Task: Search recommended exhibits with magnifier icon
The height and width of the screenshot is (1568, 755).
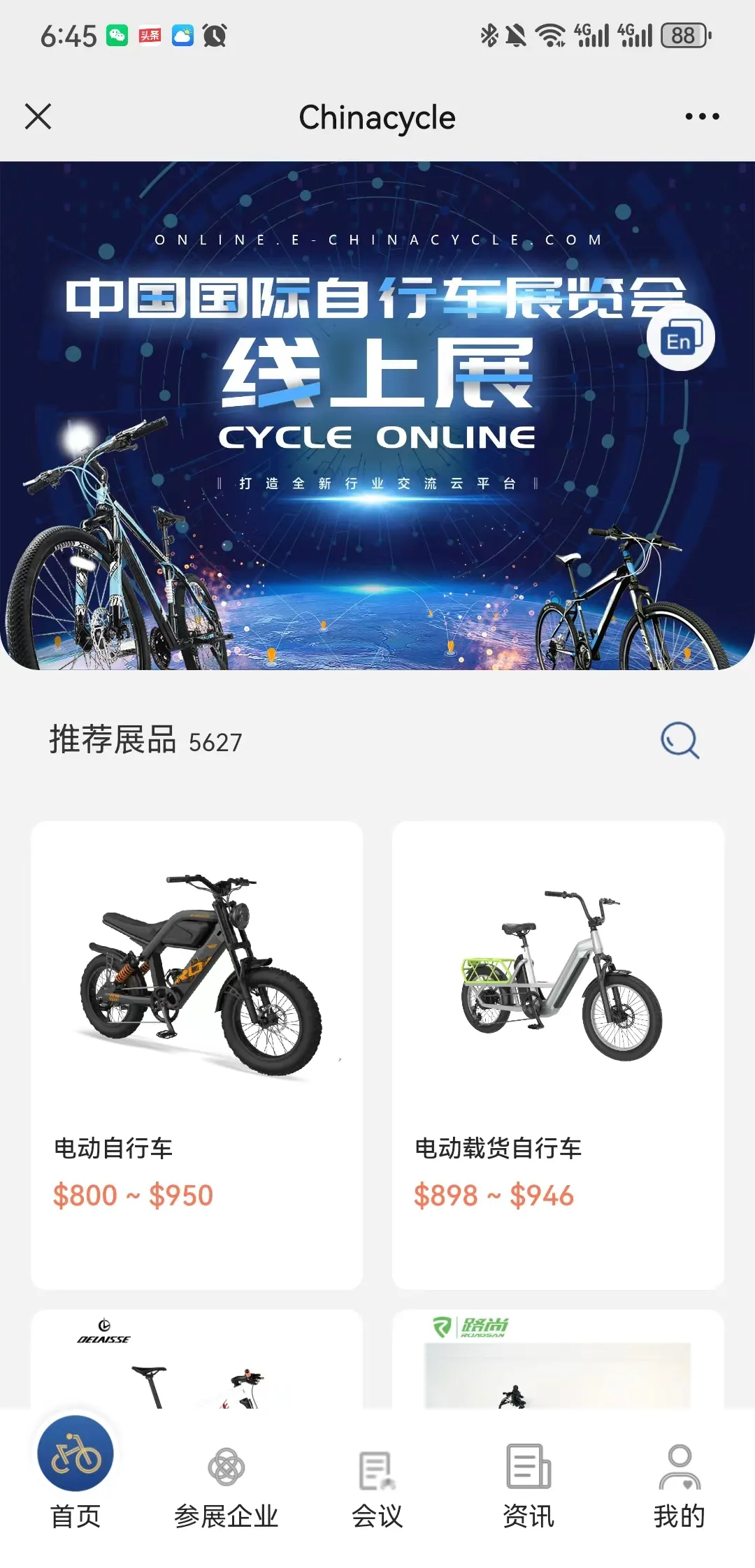Action: [679, 740]
